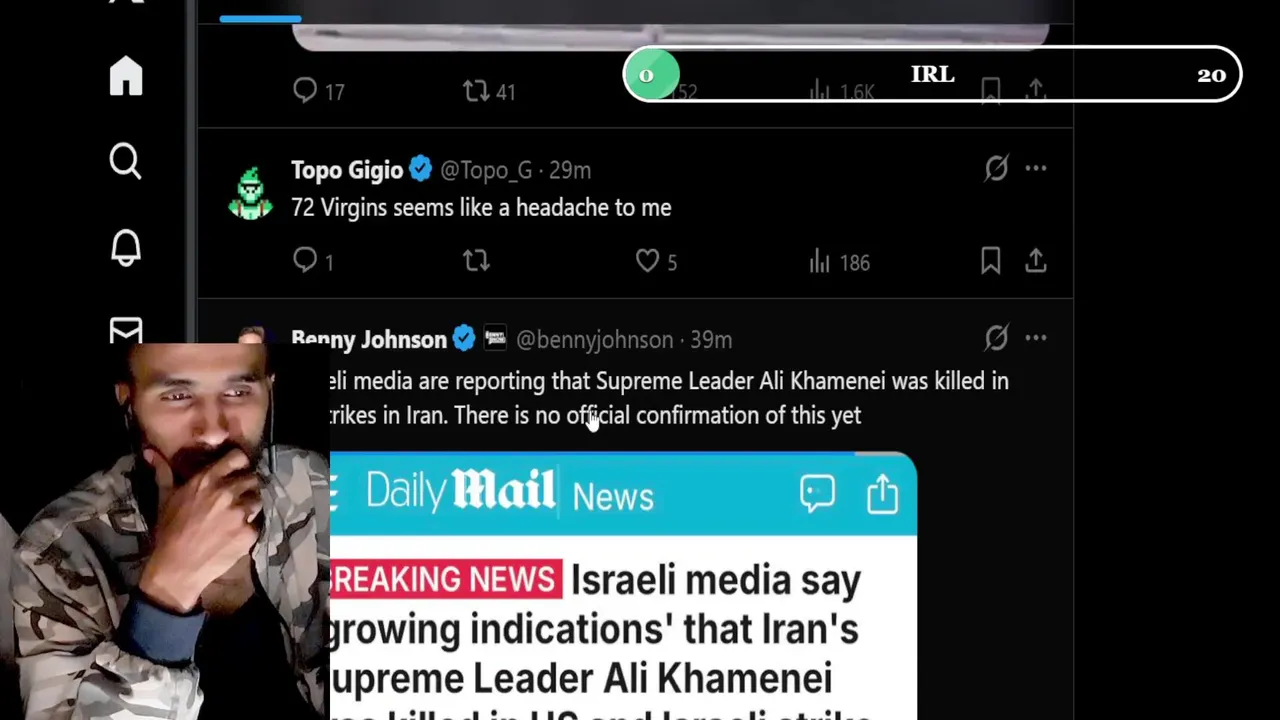The height and width of the screenshot is (720, 1280).
Task: Repost Topo Gigio's post
Action: click(476, 261)
